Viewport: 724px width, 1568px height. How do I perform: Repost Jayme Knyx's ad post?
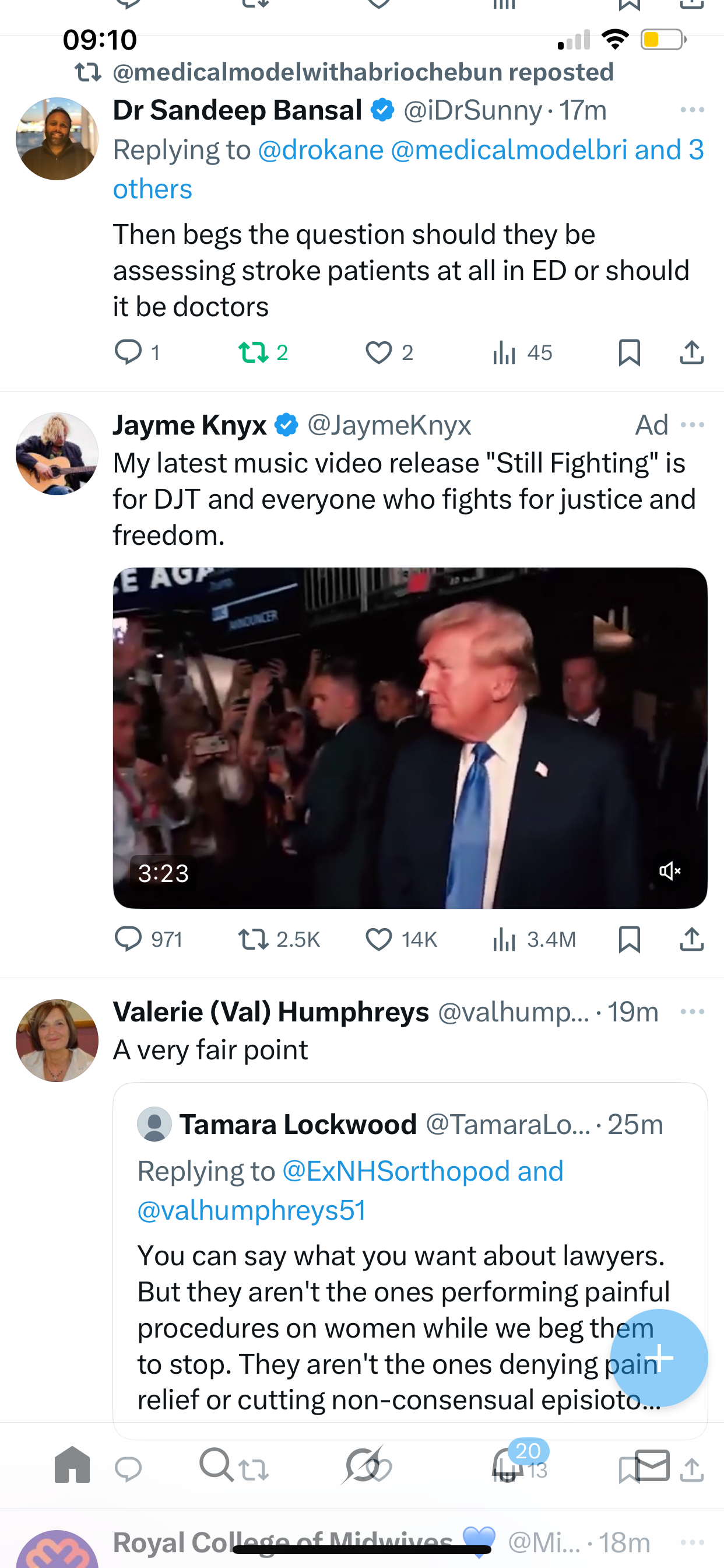point(254,939)
